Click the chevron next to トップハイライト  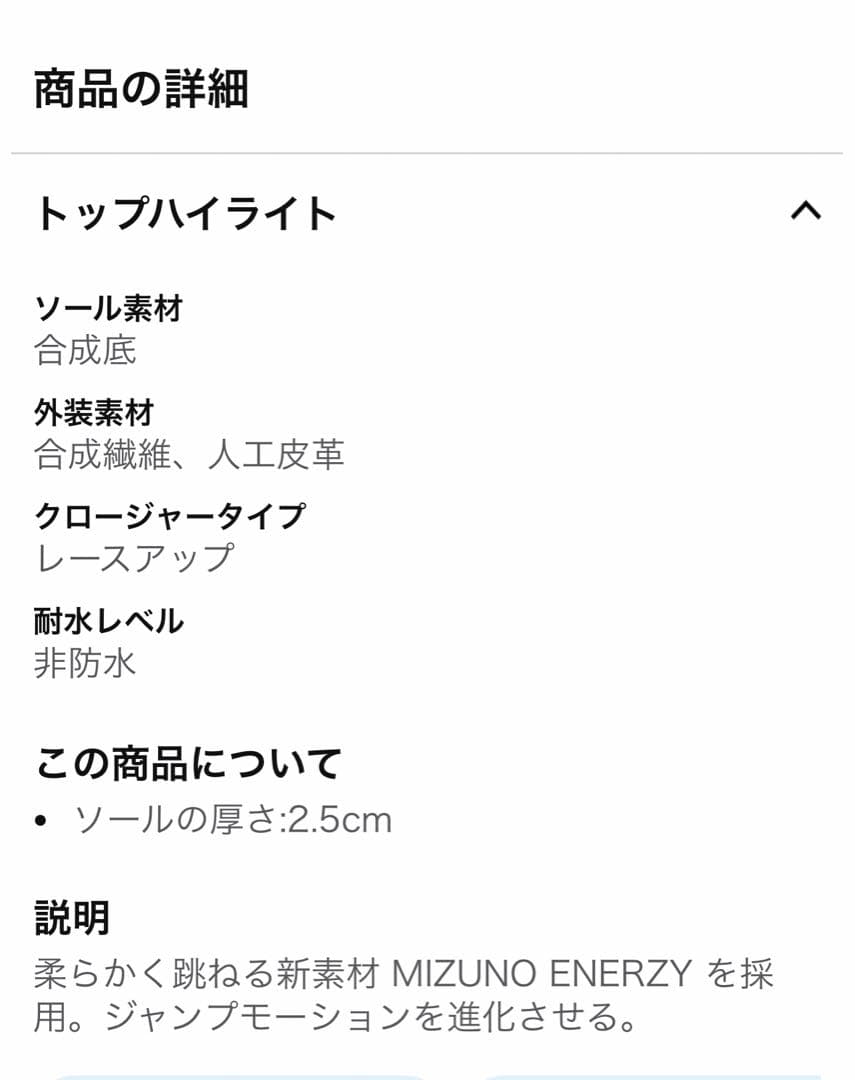click(807, 210)
